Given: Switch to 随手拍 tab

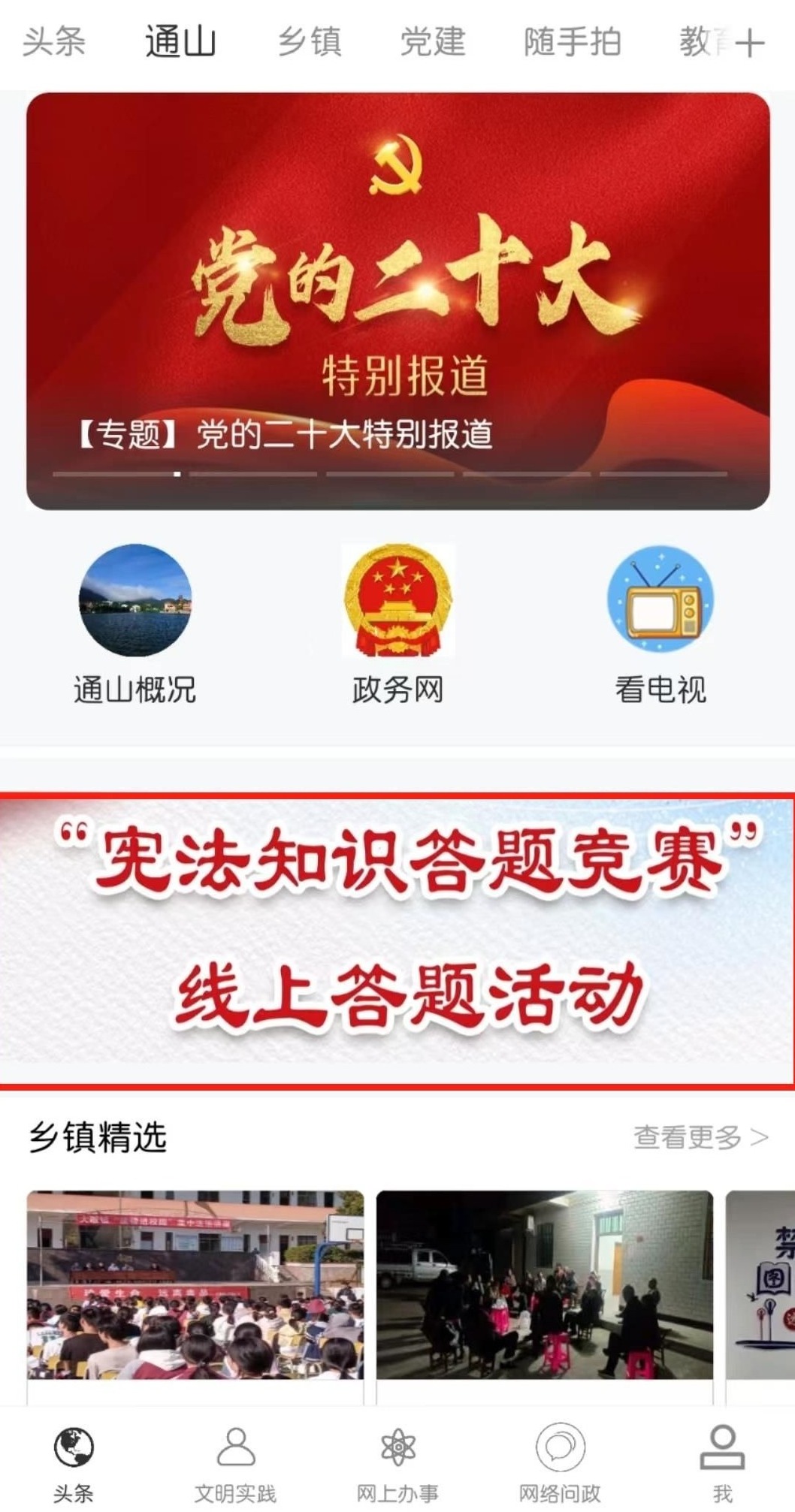Looking at the screenshot, I should (573, 41).
